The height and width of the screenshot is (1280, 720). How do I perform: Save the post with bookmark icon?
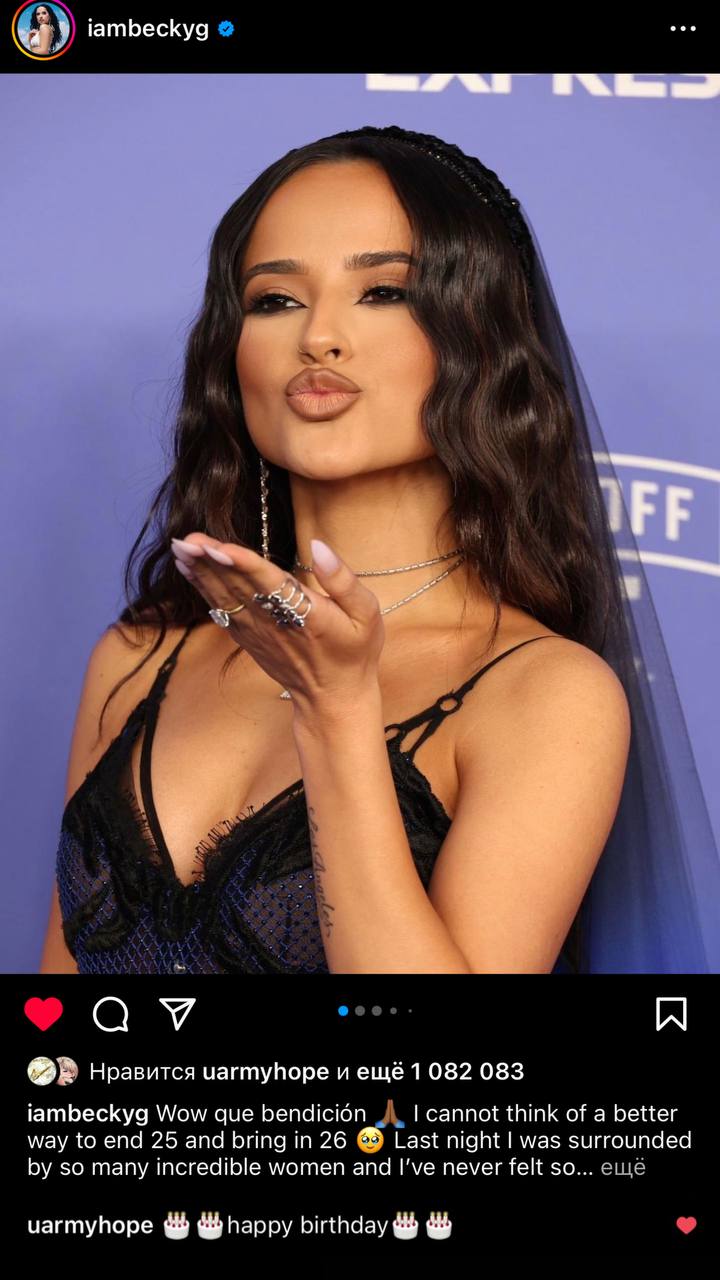coord(671,1014)
